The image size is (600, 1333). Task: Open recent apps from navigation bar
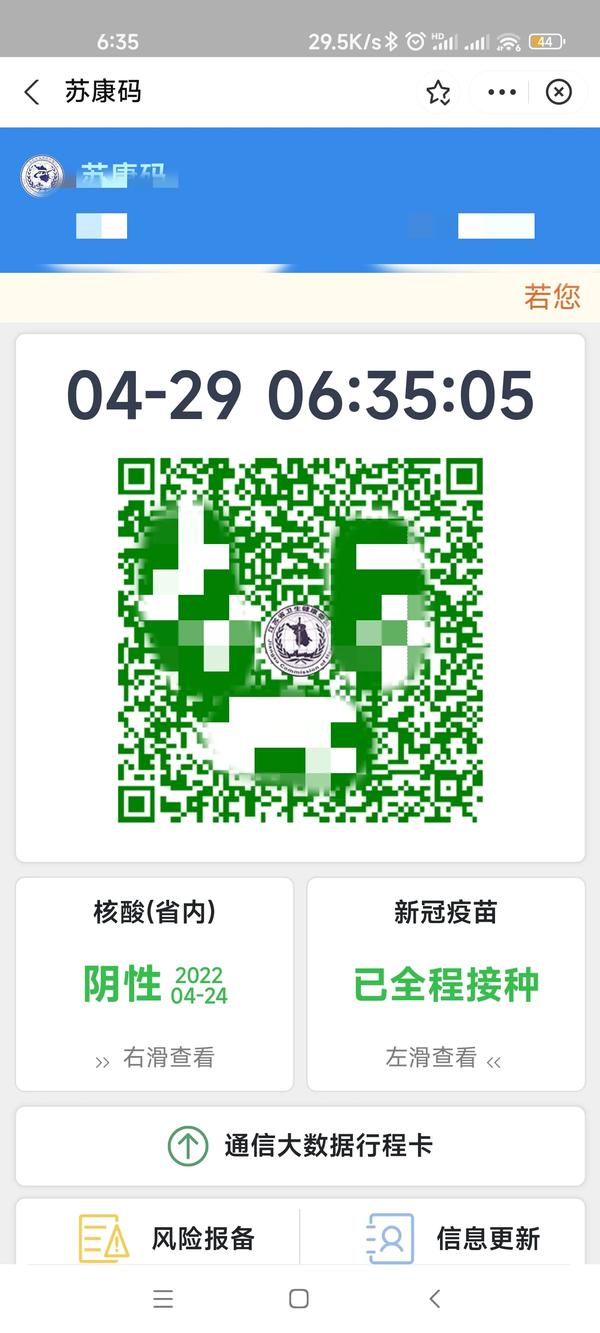pos(163,1298)
